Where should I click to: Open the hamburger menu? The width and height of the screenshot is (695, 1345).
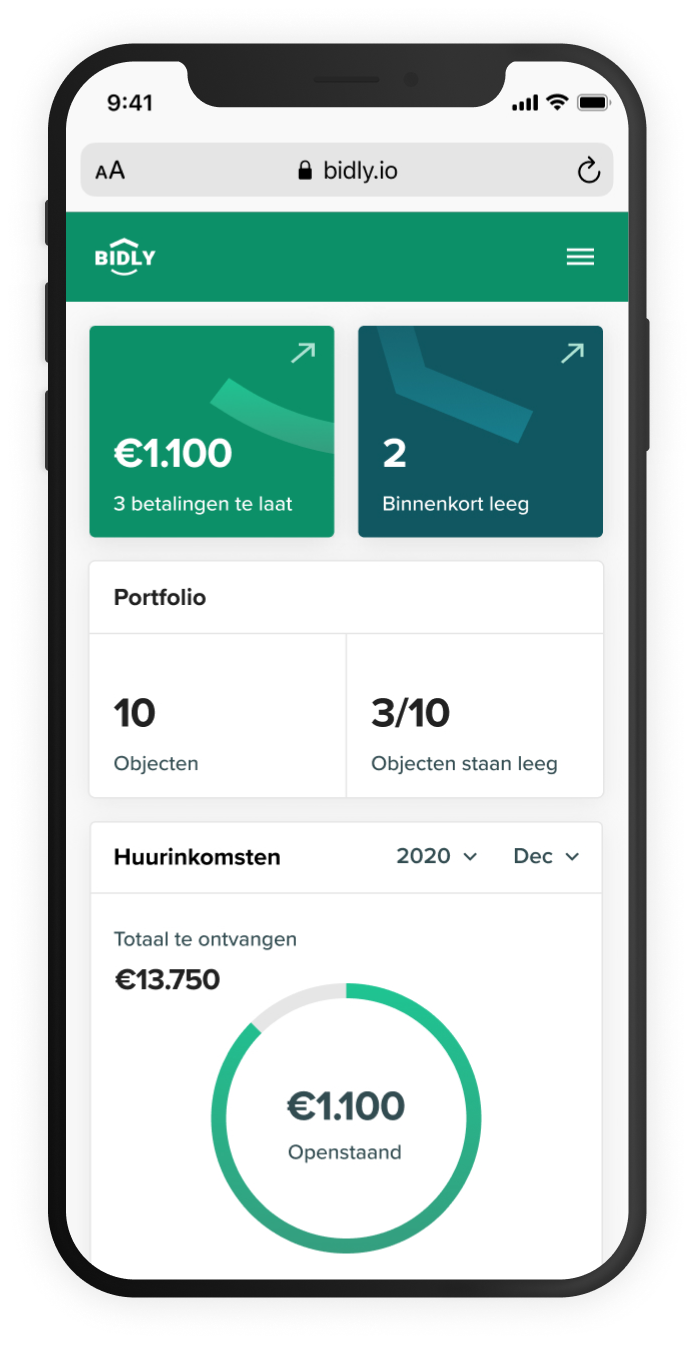580,257
